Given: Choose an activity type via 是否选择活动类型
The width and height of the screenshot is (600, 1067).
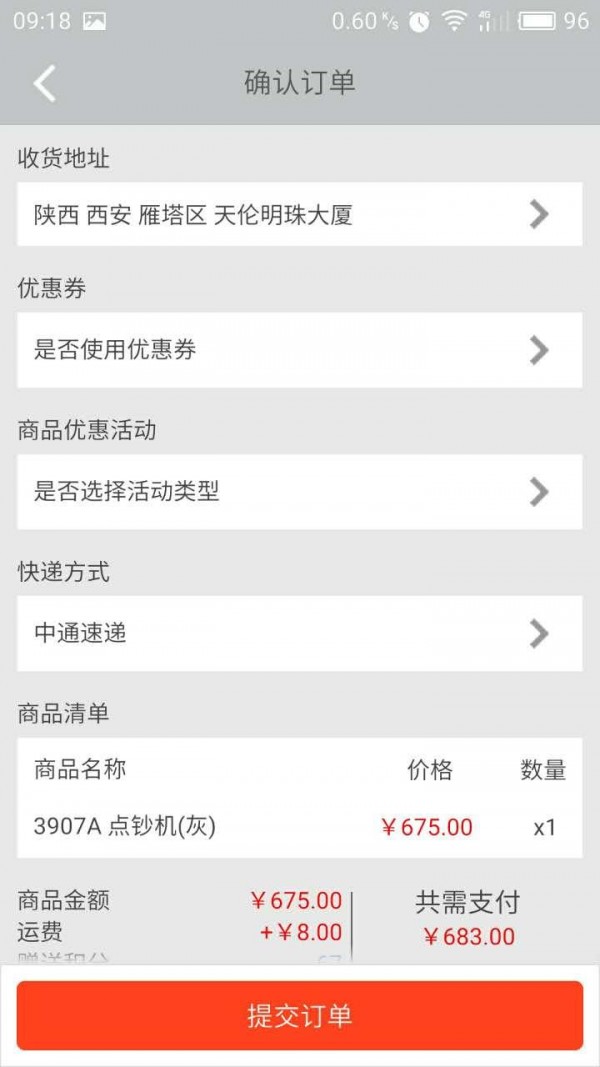Looking at the screenshot, I should click(299, 491).
